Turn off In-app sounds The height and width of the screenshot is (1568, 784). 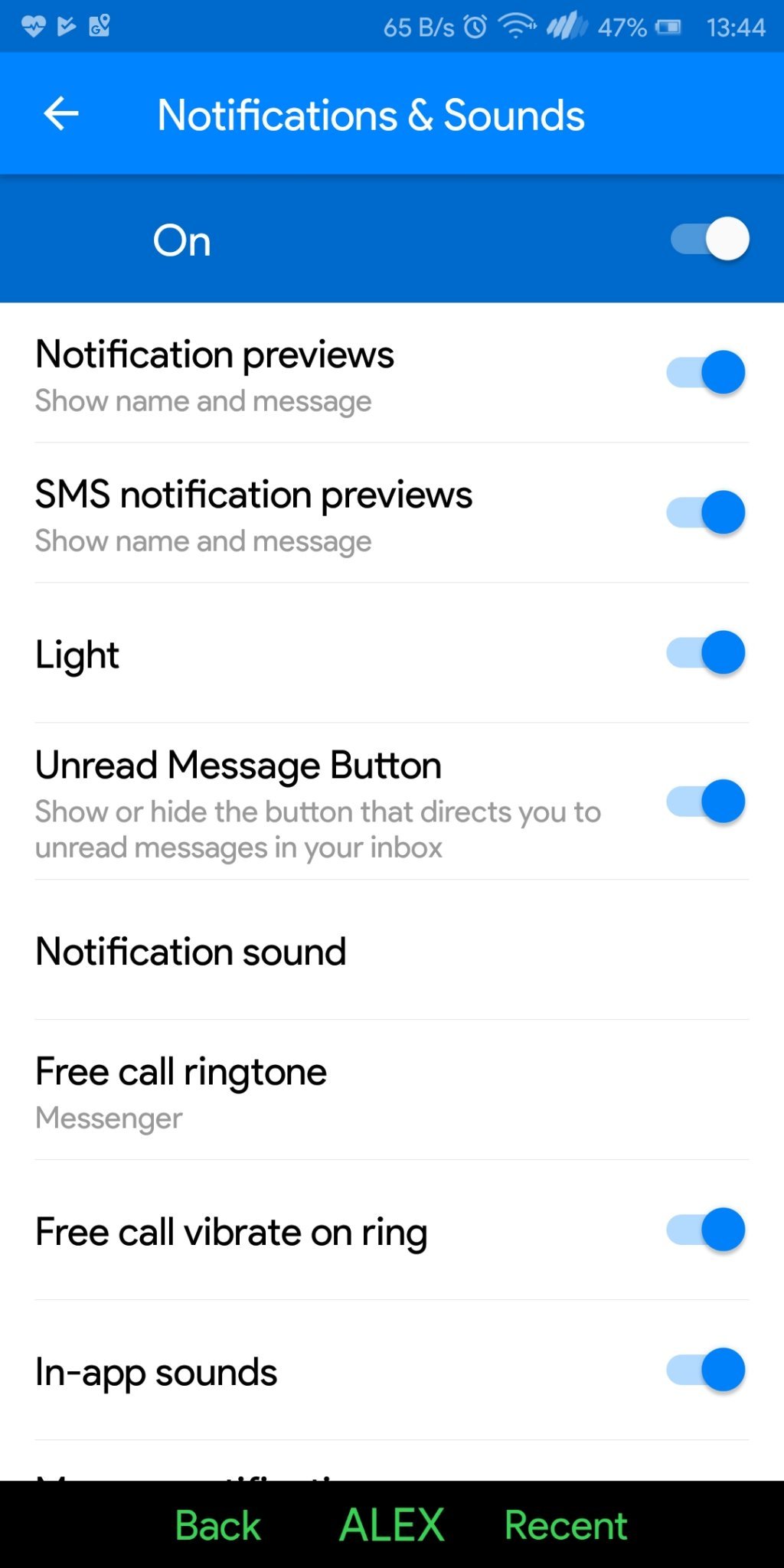(705, 1370)
